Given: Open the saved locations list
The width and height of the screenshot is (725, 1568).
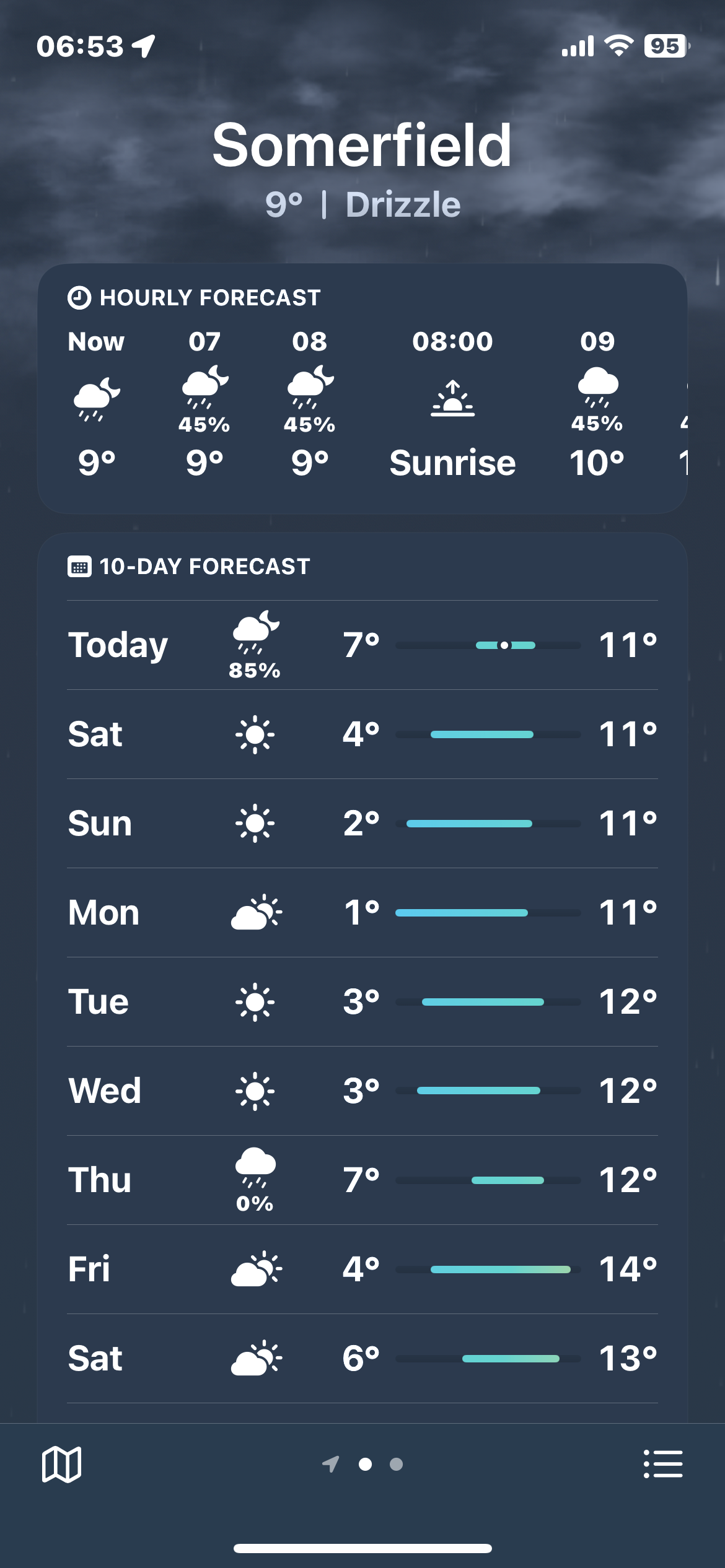Looking at the screenshot, I should (x=663, y=1465).
